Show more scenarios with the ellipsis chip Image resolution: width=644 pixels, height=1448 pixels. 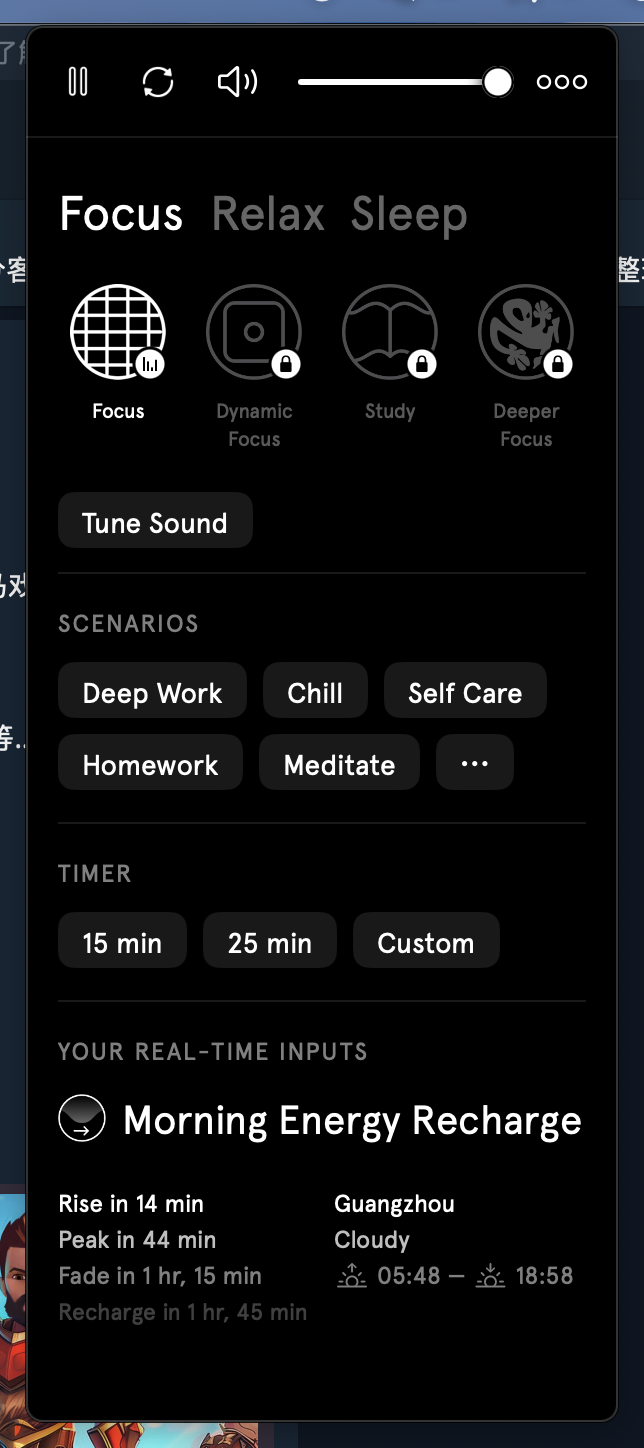[474, 762]
